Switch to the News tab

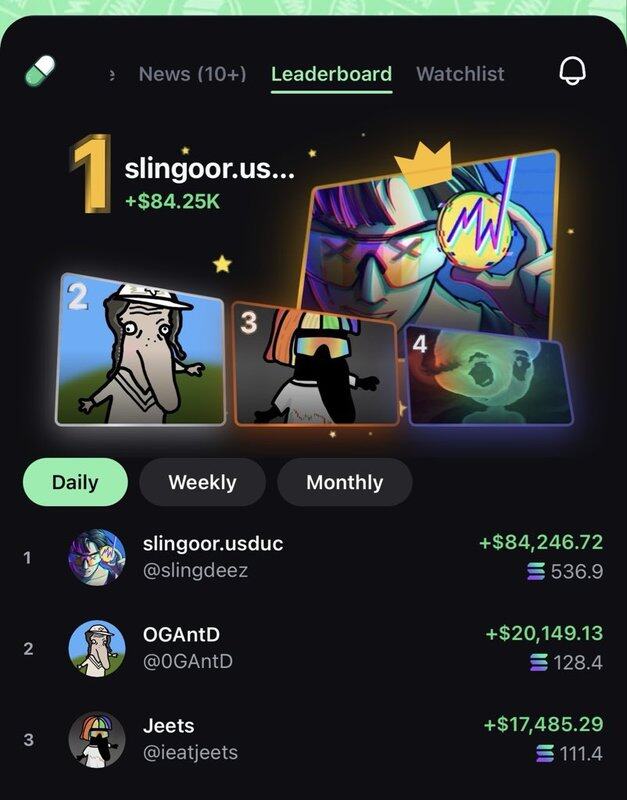click(x=192, y=74)
